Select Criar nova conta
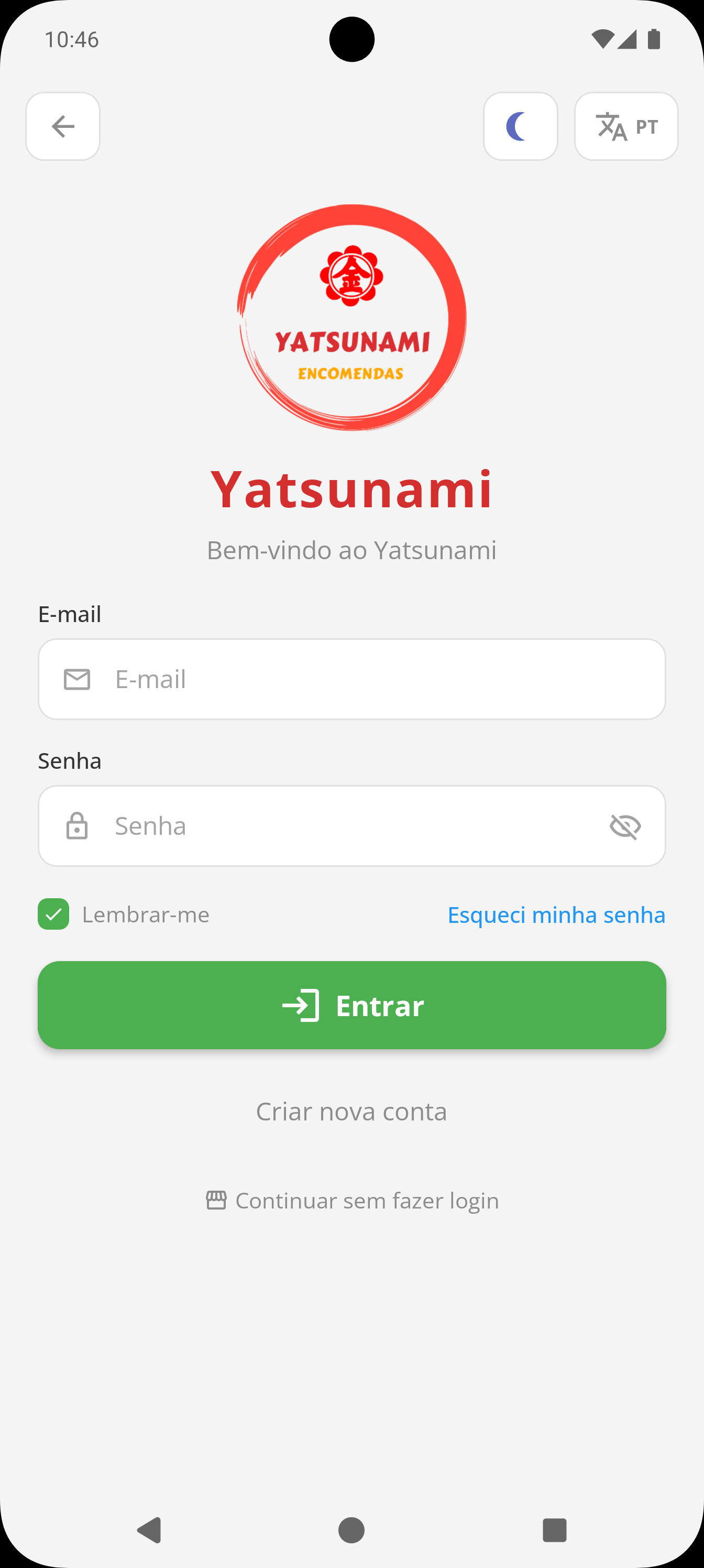The image size is (704, 1568). point(351,1112)
